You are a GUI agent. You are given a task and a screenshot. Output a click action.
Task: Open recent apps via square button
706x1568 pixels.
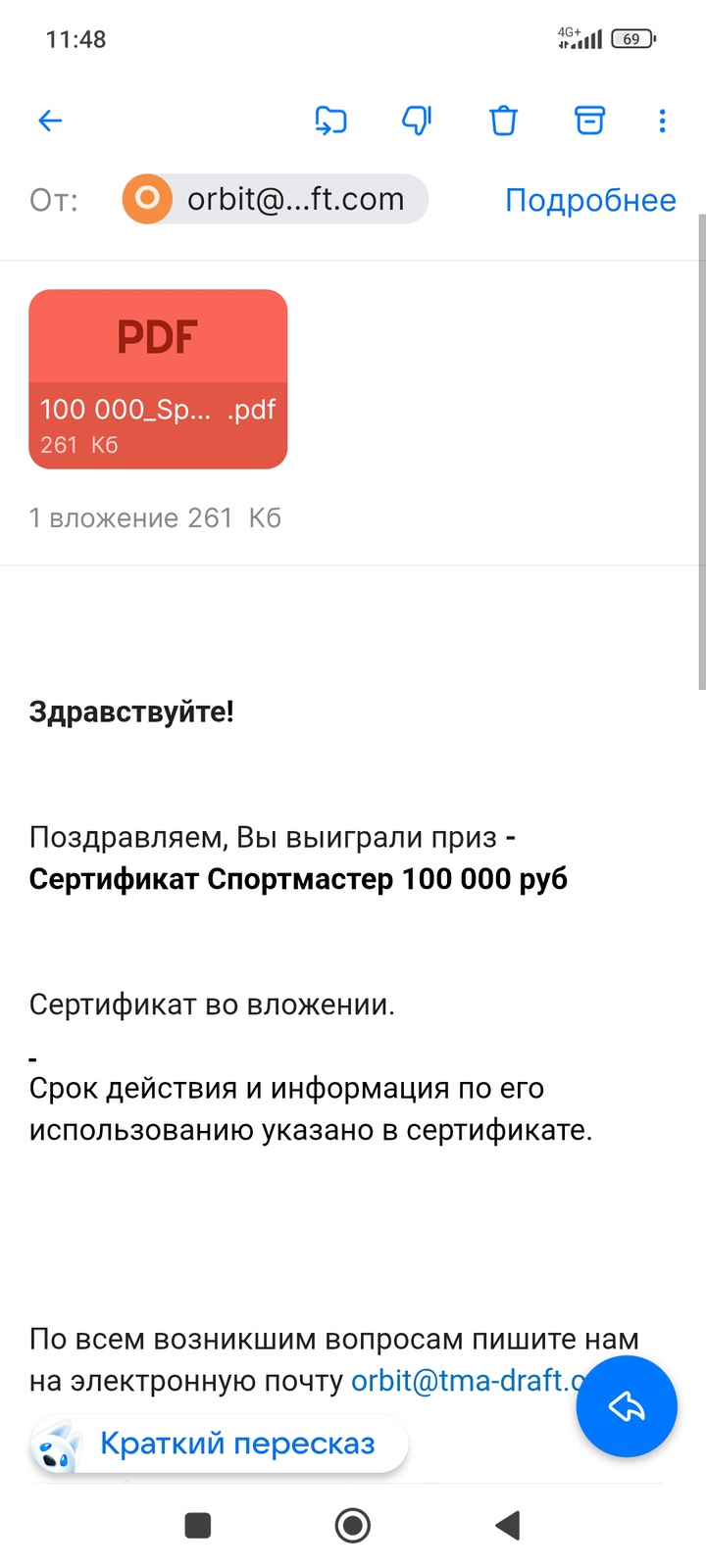coord(198,1525)
